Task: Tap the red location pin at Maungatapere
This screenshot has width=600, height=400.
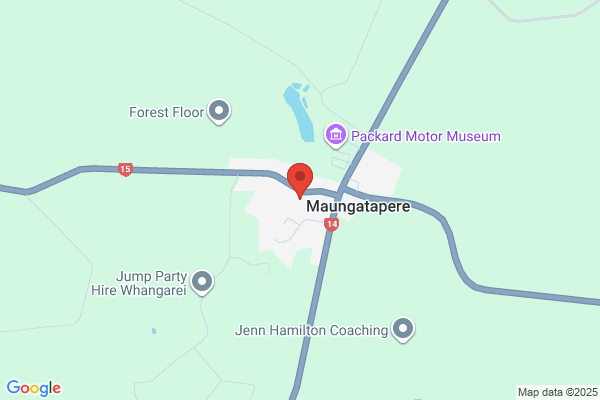Action: (x=300, y=180)
